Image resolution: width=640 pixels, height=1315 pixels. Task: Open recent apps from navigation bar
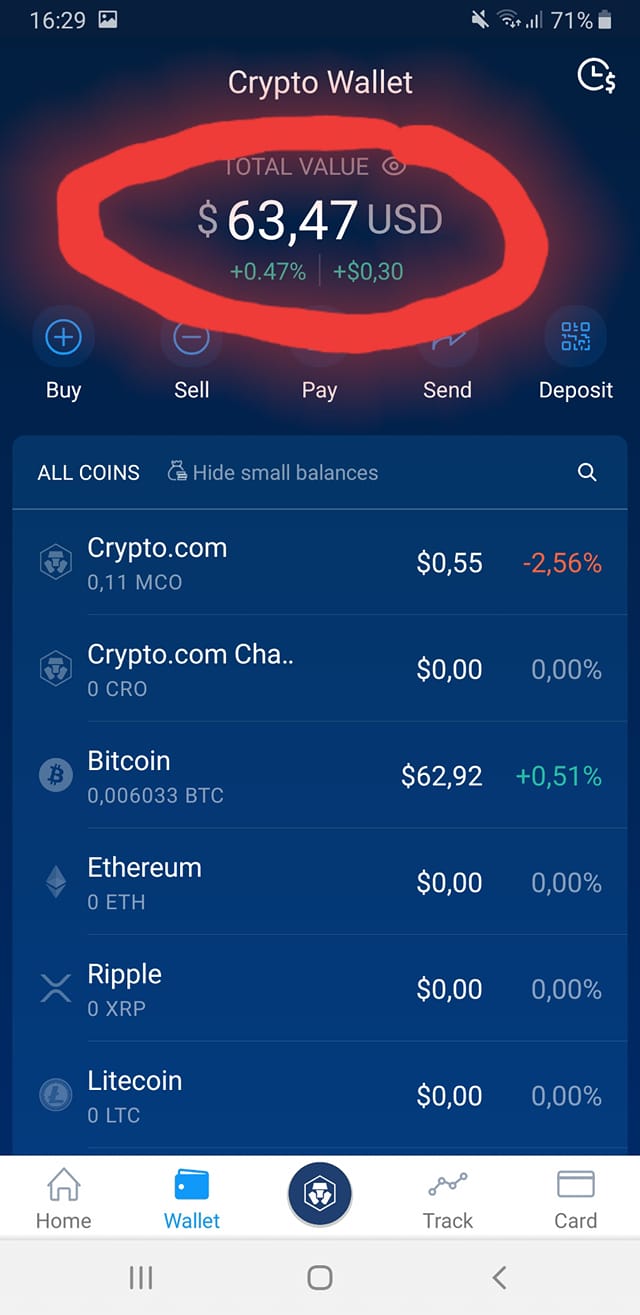pyautogui.click(x=141, y=1277)
